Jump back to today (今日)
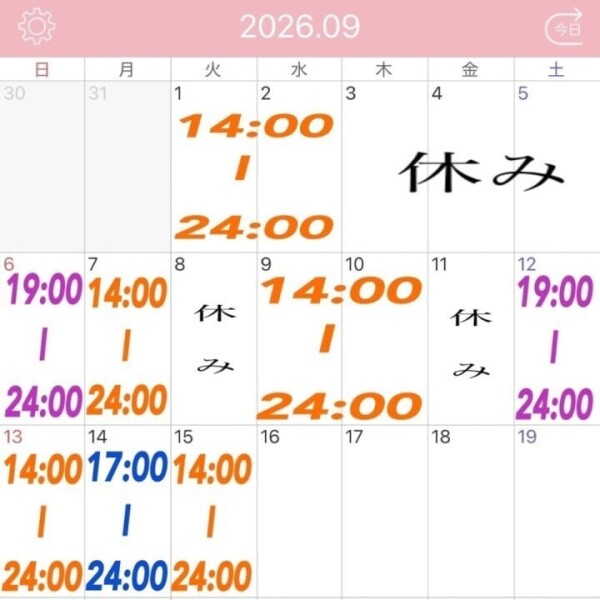Viewport: 600px width, 600px height. pyautogui.click(x=564, y=27)
